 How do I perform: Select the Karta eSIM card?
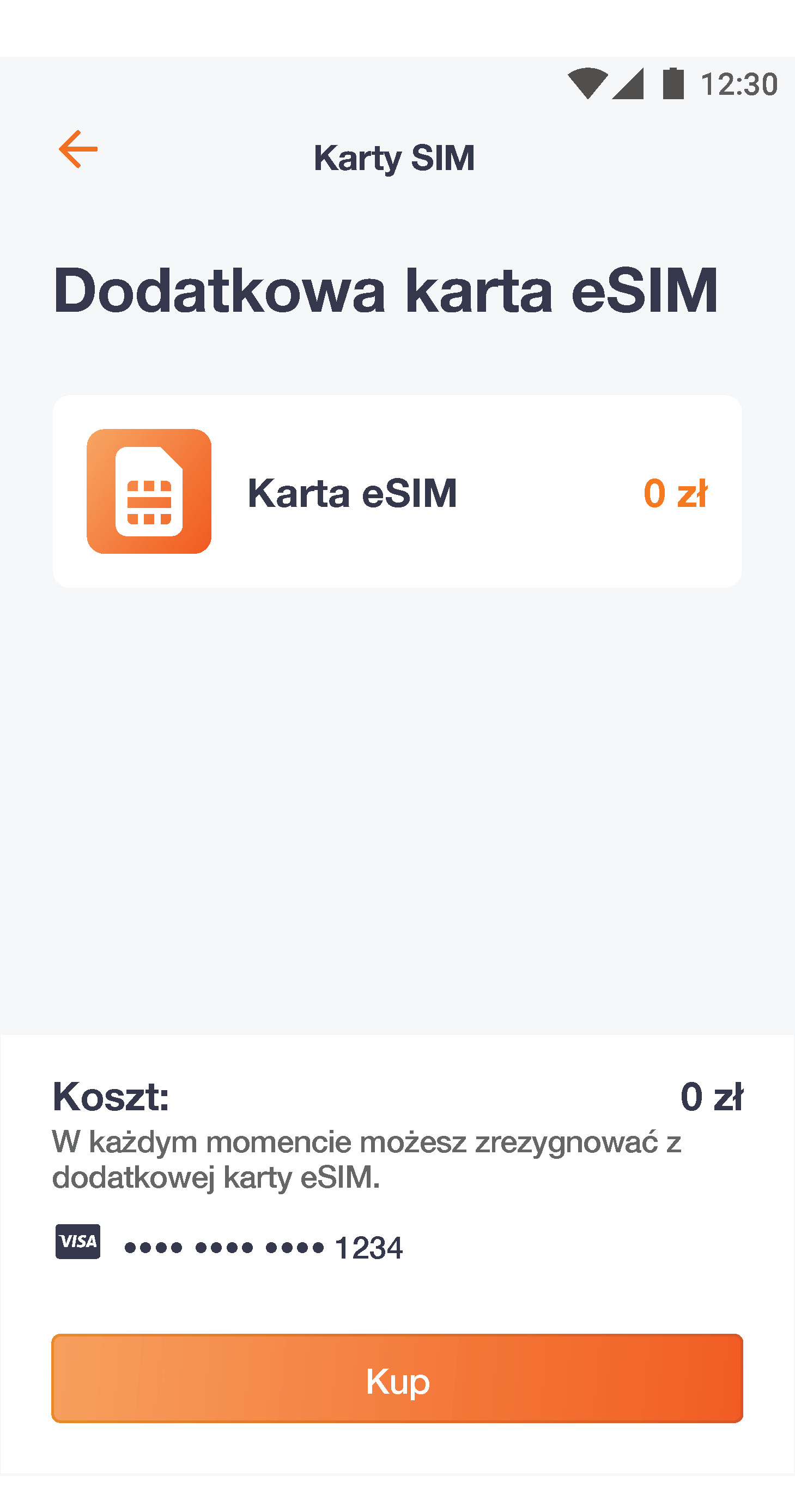coord(397,491)
